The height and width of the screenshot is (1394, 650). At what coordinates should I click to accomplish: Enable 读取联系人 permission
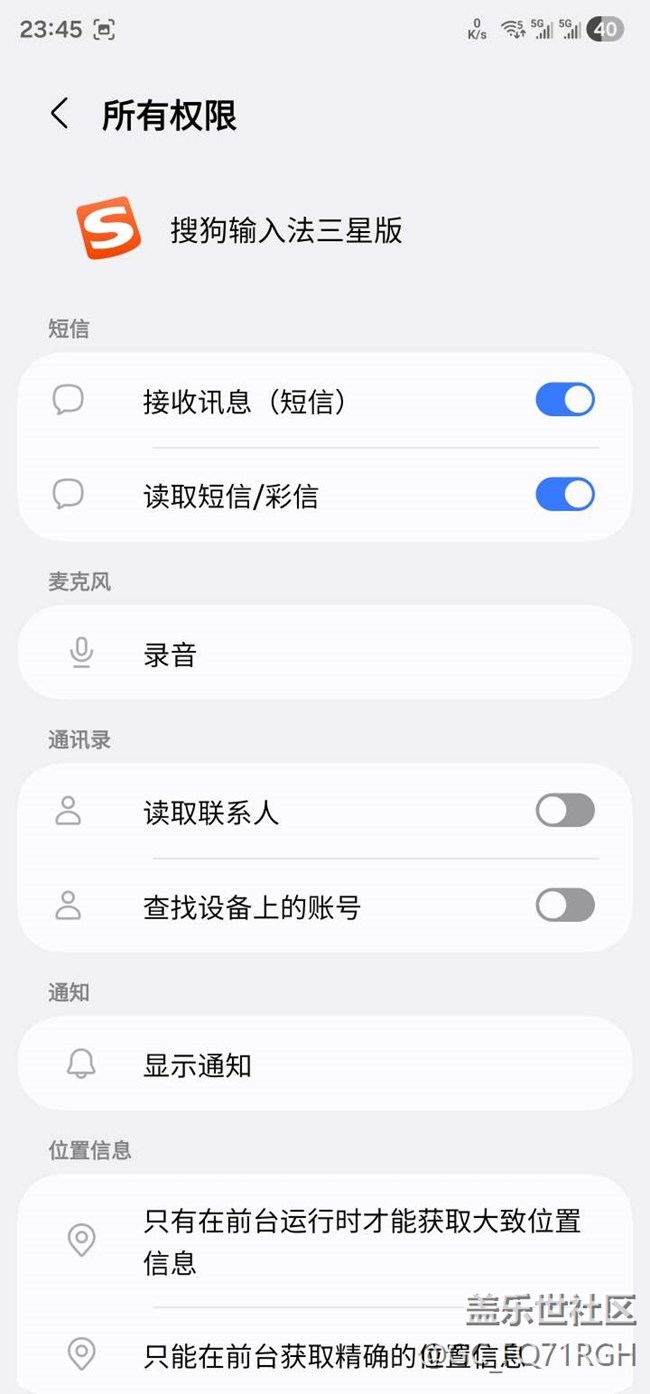[x=565, y=811]
